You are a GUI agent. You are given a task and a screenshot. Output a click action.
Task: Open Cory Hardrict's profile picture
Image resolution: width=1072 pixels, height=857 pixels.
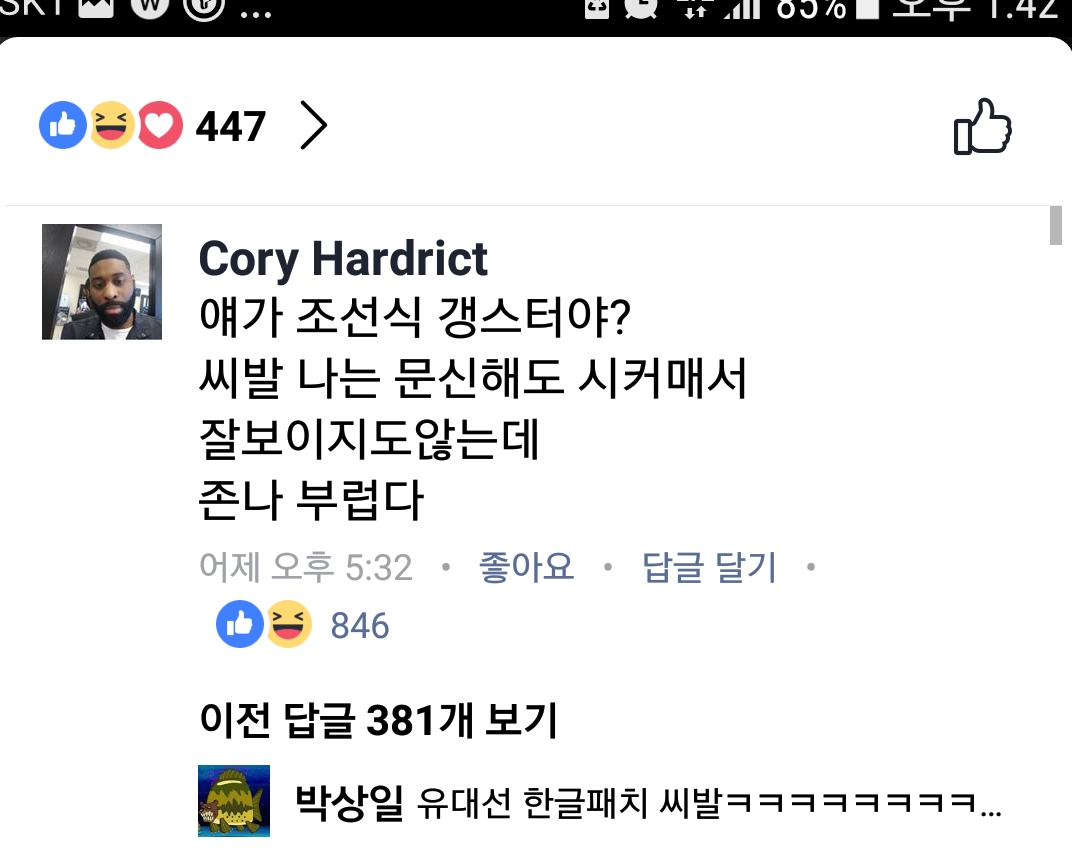click(102, 282)
